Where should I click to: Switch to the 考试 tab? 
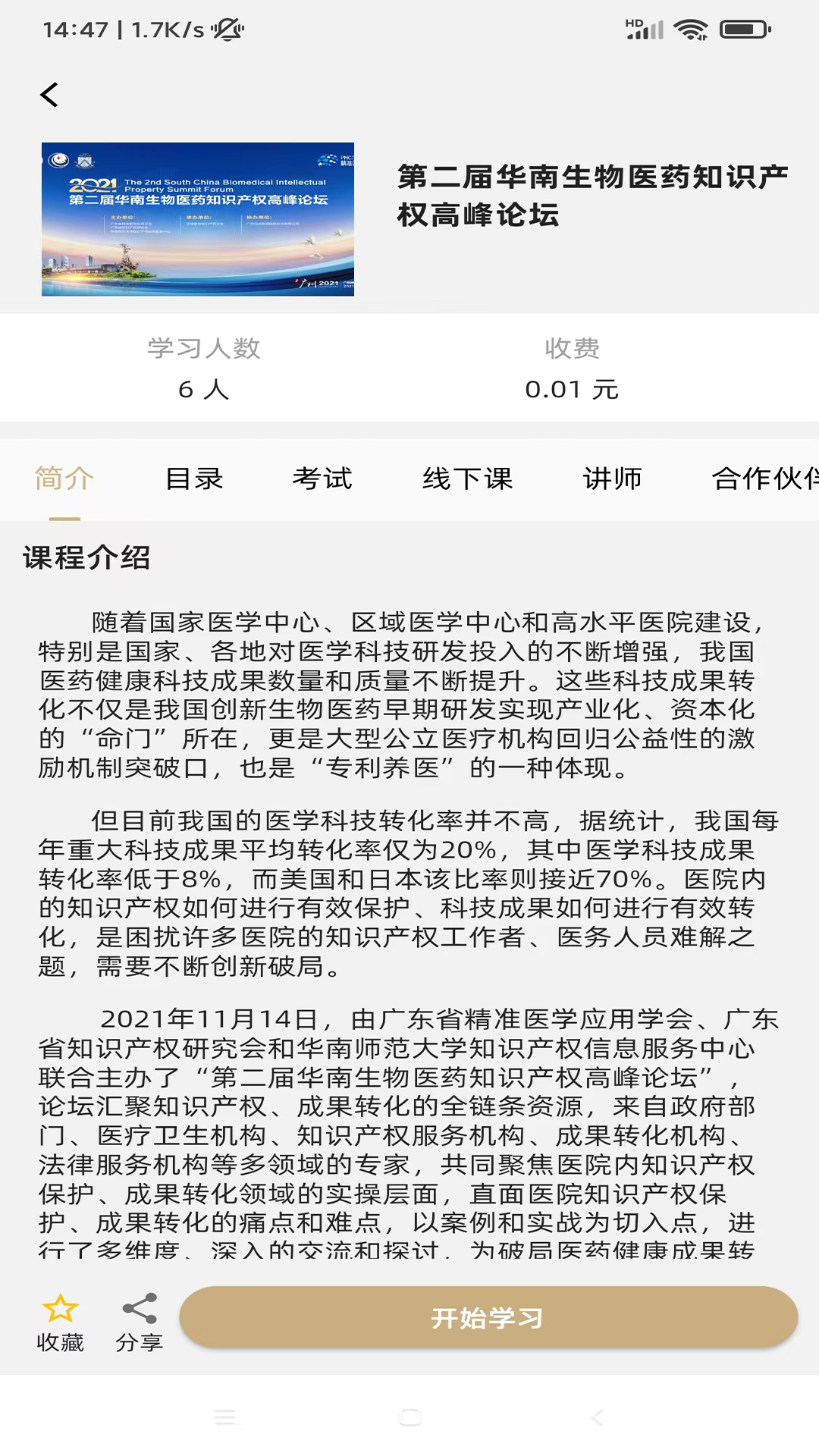point(322,479)
